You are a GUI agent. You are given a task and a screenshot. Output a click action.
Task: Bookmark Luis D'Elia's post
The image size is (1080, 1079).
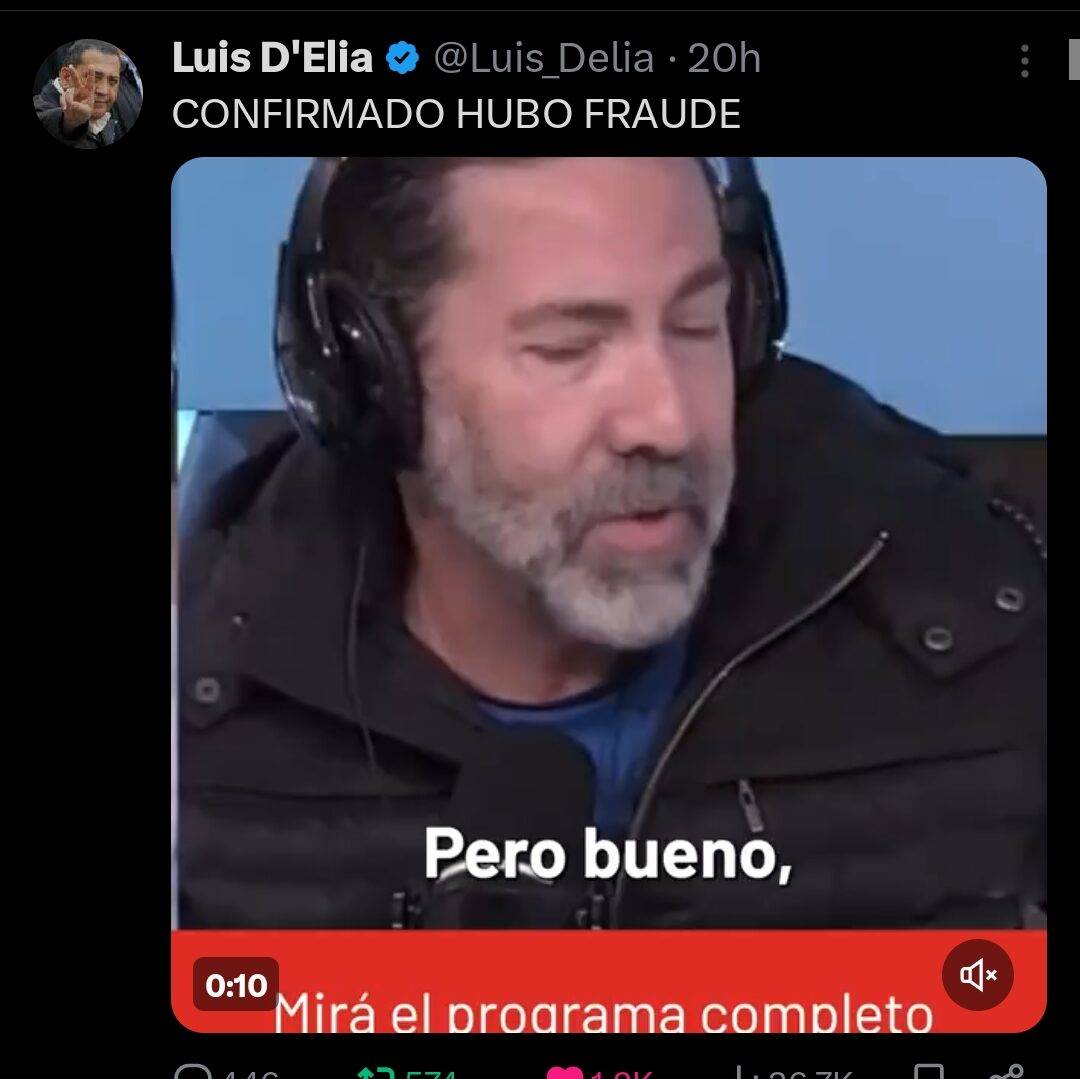tap(929, 1072)
